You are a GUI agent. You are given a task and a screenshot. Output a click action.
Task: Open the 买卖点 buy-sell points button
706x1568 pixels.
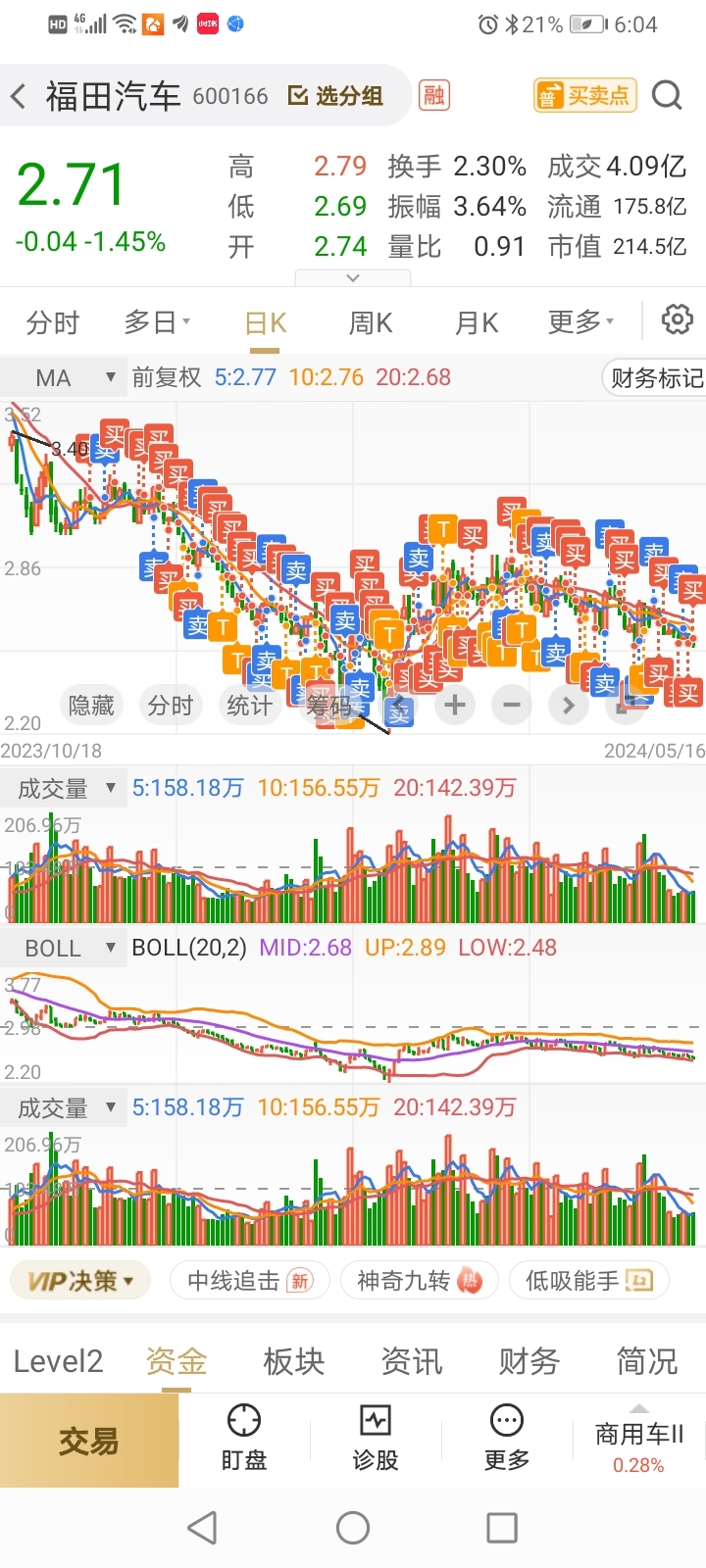click(x=585, y=96)
